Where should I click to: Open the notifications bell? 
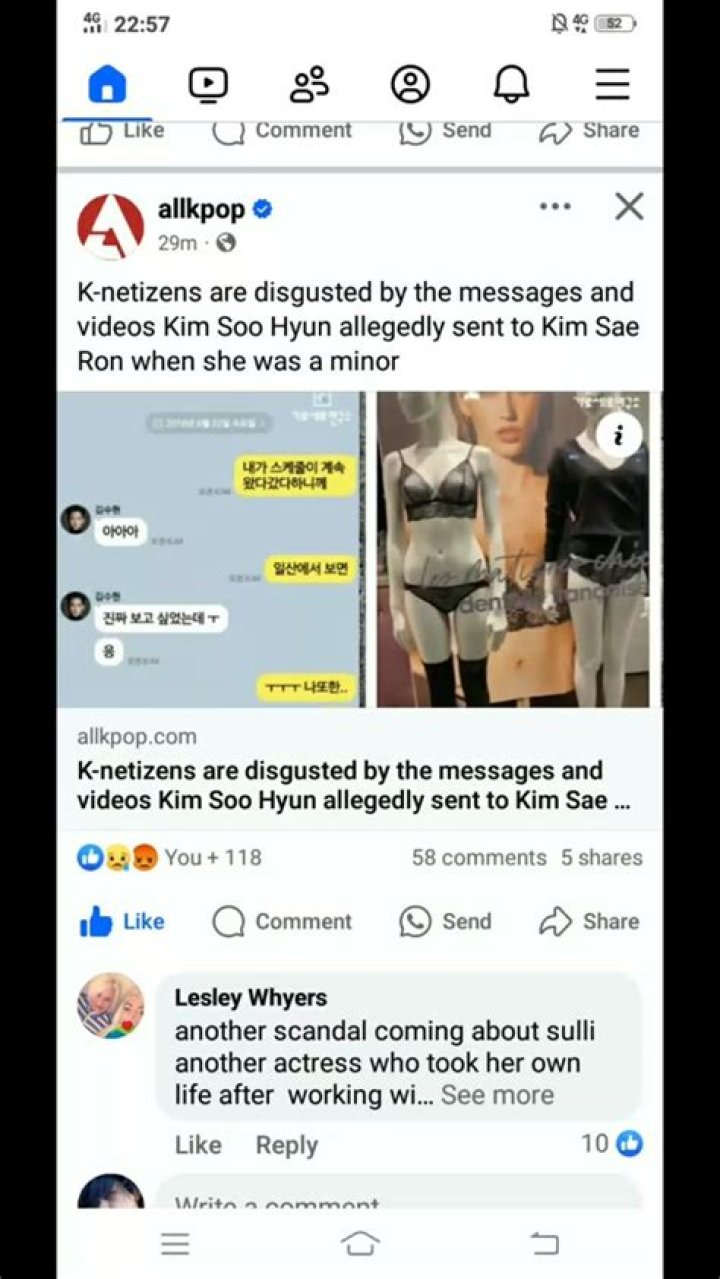511,85
